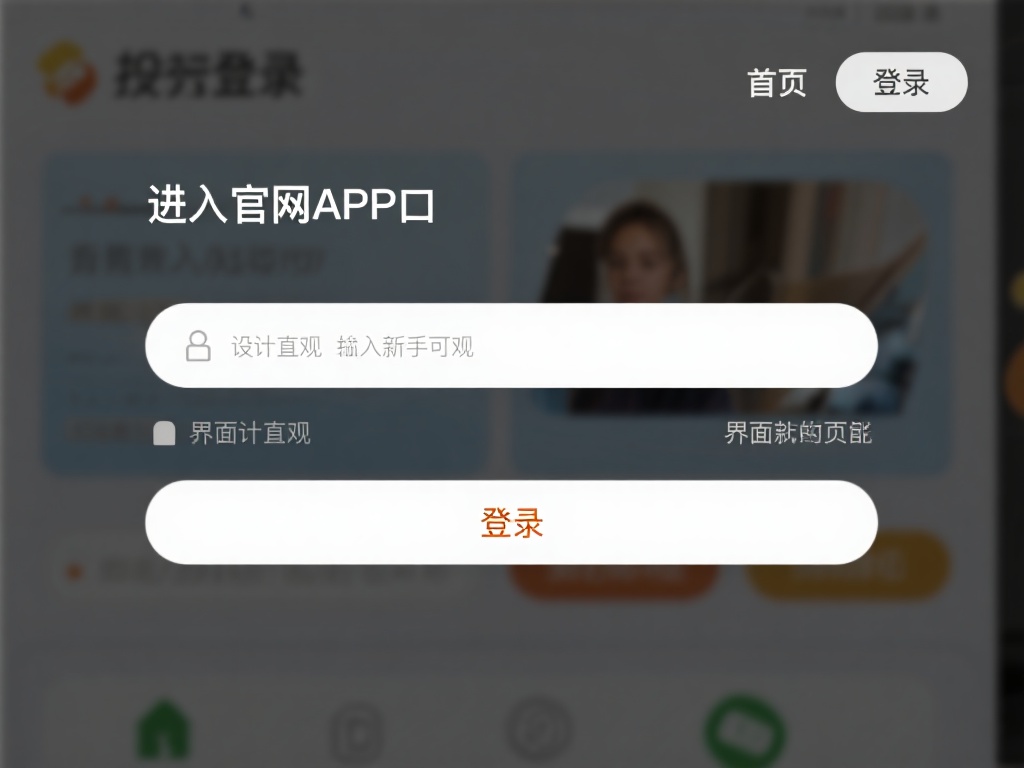Tap the 登录 pill button in header
Image resolution: width=1024 pixels, height=768 pixels.
pos(901,82)
